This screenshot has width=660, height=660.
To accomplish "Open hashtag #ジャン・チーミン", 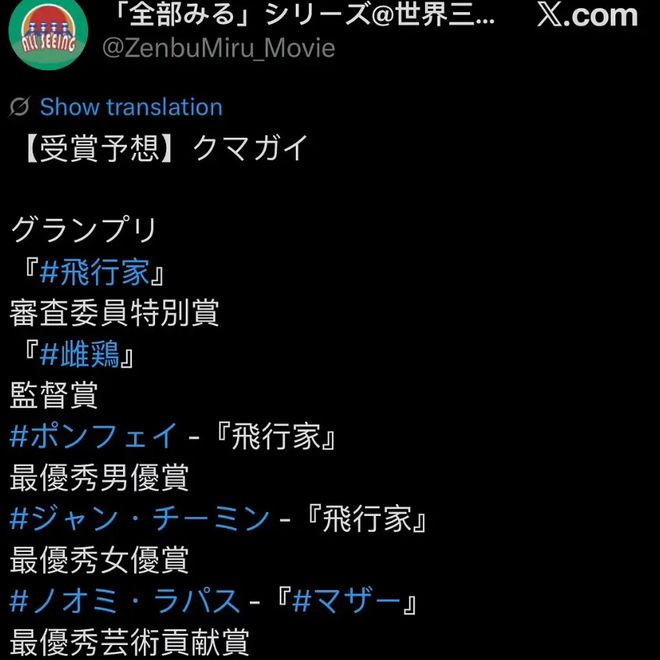I will point(140,519).
